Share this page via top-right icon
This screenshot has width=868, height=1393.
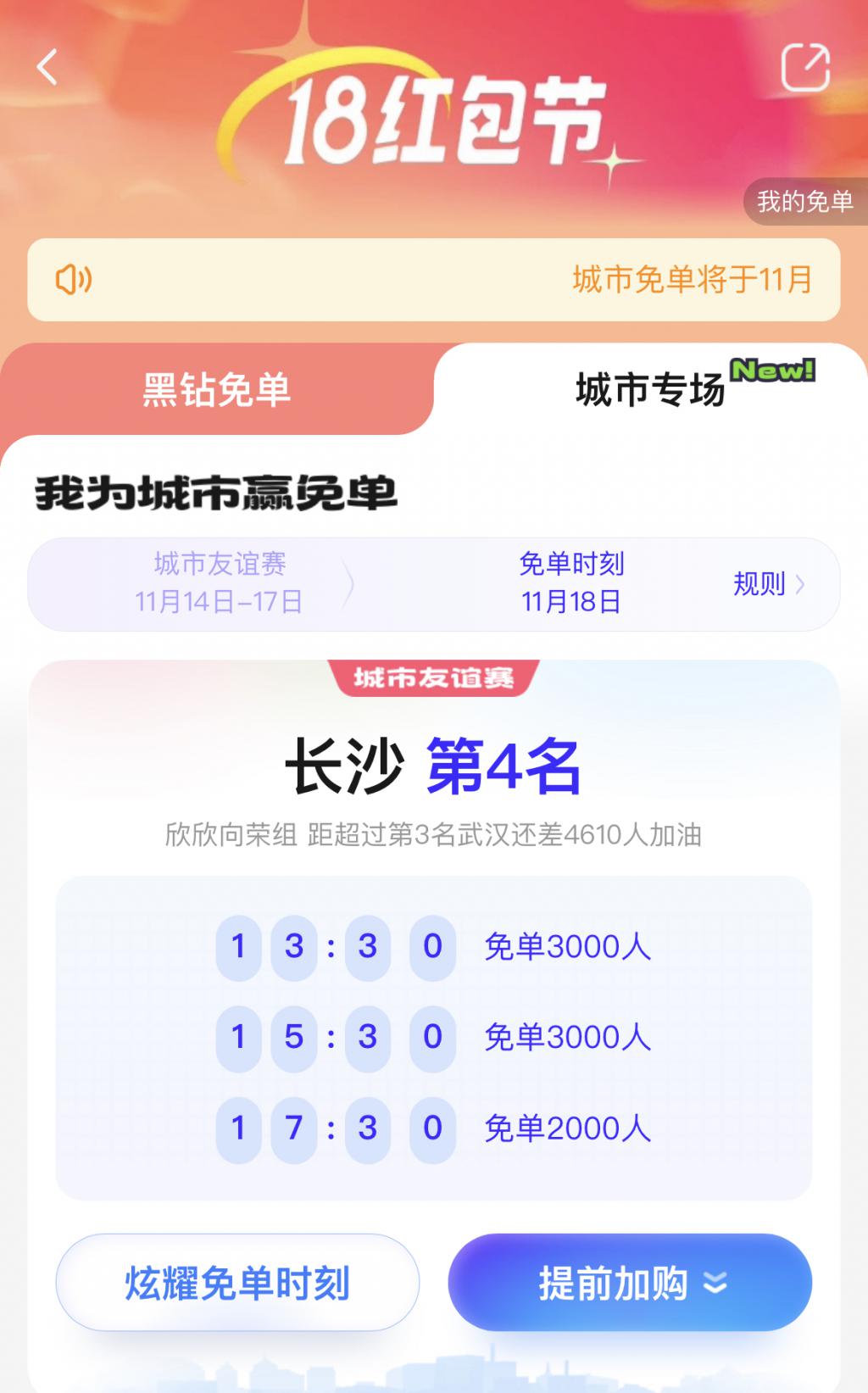click(x=804, y=67)
